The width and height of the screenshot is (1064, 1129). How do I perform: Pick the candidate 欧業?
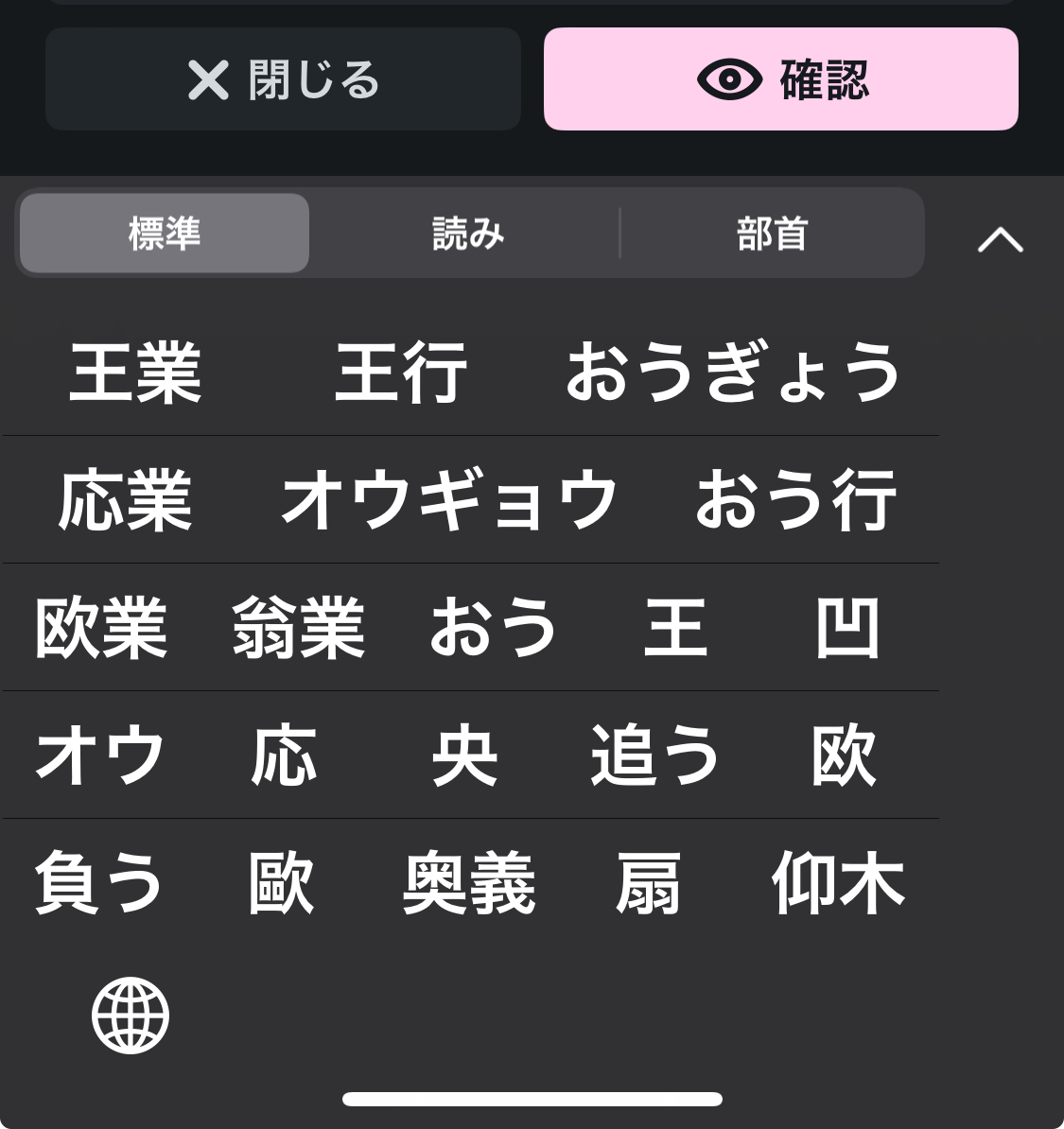101,628
